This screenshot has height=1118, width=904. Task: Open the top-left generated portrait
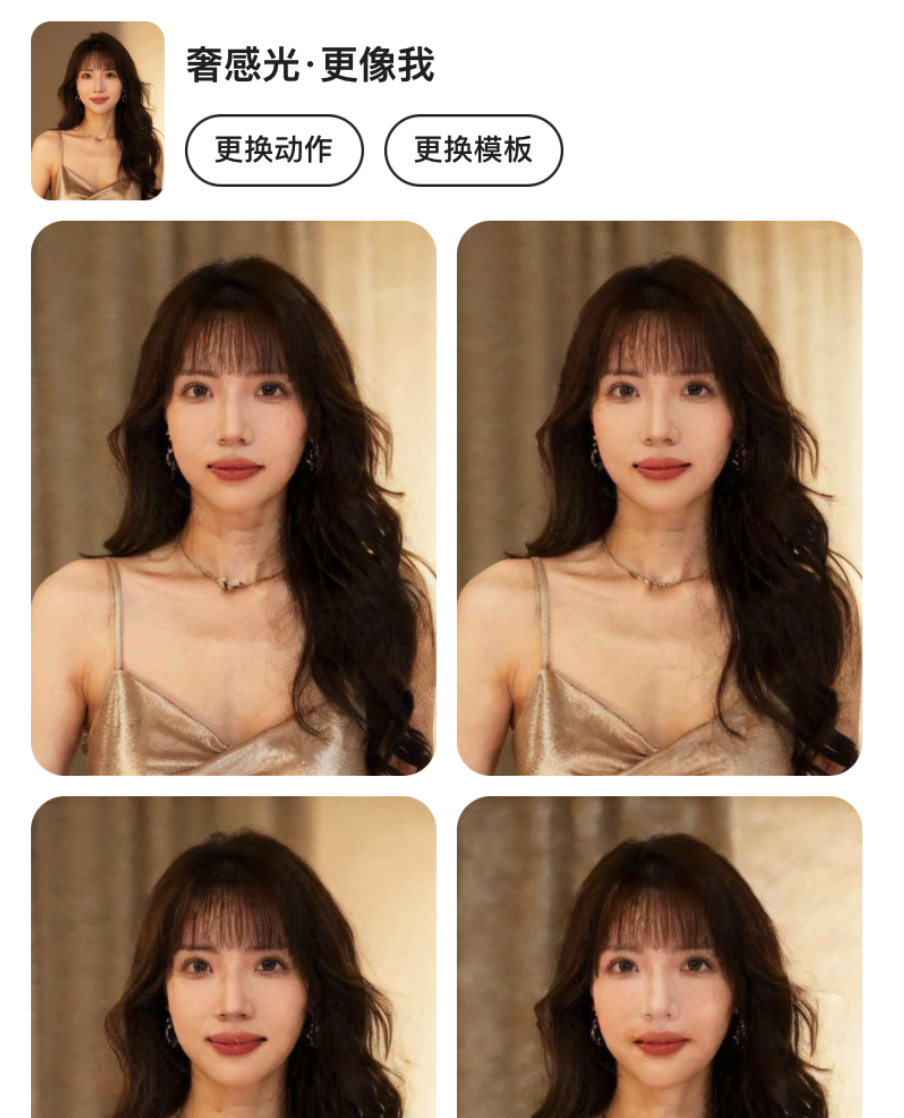233,498
